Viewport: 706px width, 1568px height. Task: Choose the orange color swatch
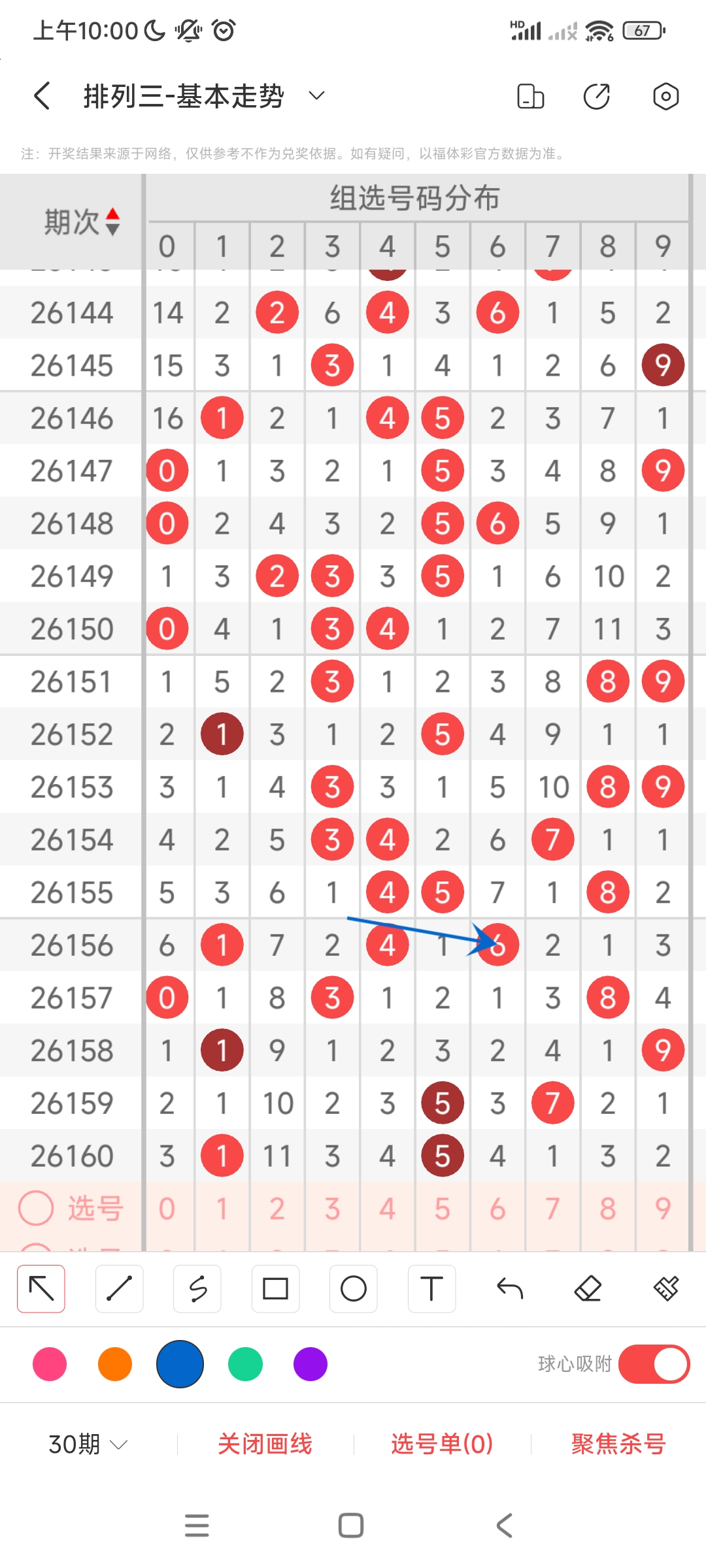click(115, 1364)
